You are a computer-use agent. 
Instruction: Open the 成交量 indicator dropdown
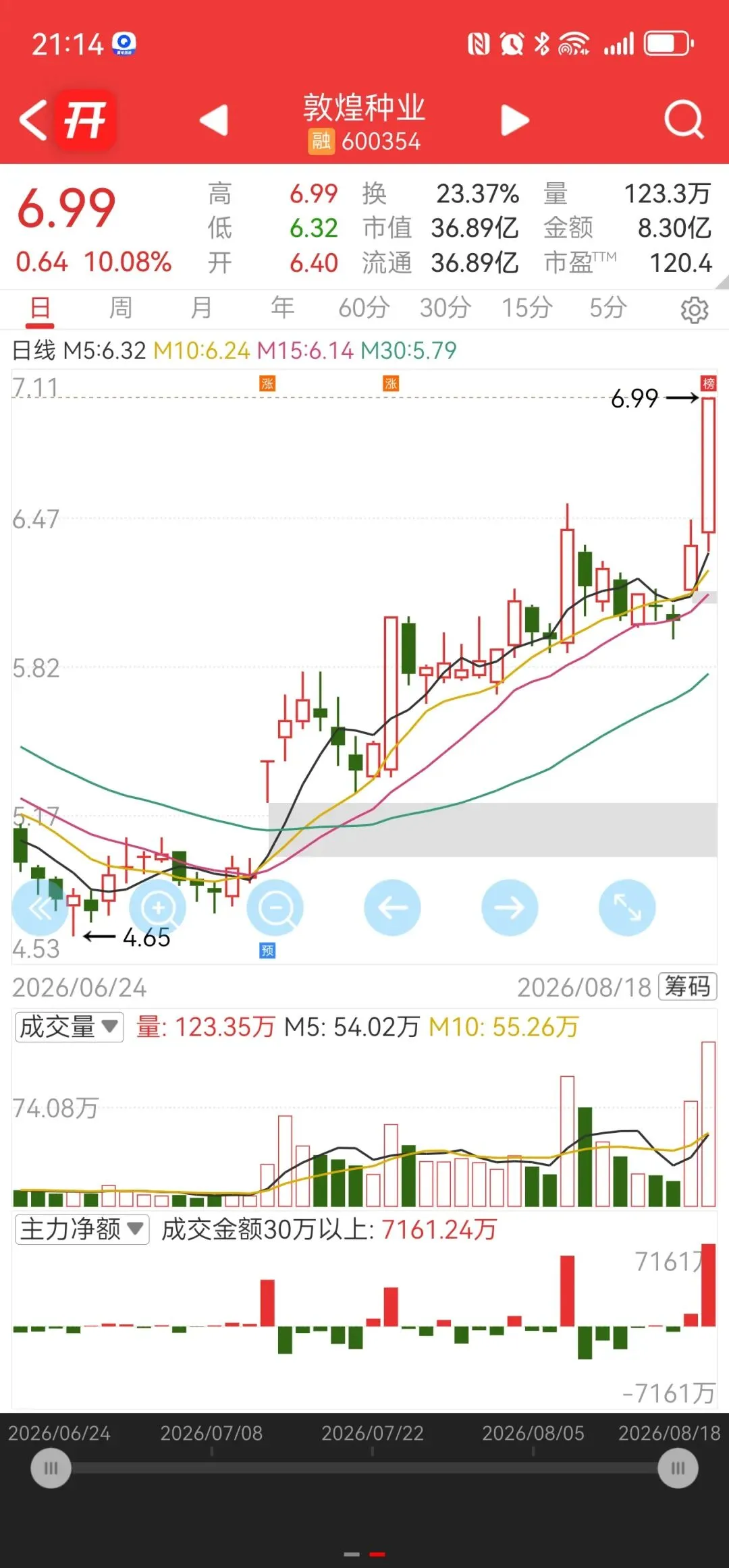[x=70, y=1027]
